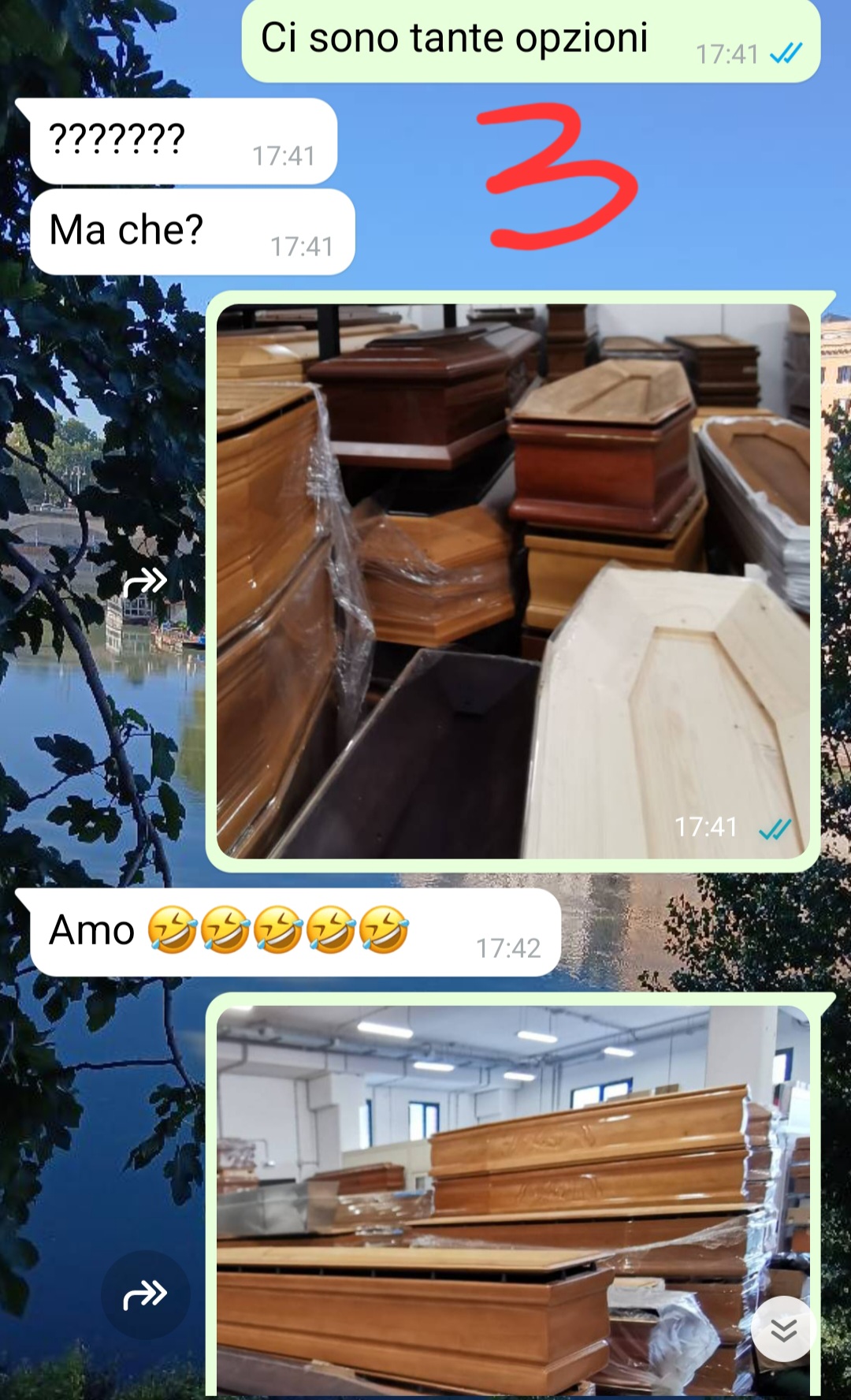Forward the warehouse photo
Screen dimensions: 851x1400
pyautogui.click(x=146, y=1294)
